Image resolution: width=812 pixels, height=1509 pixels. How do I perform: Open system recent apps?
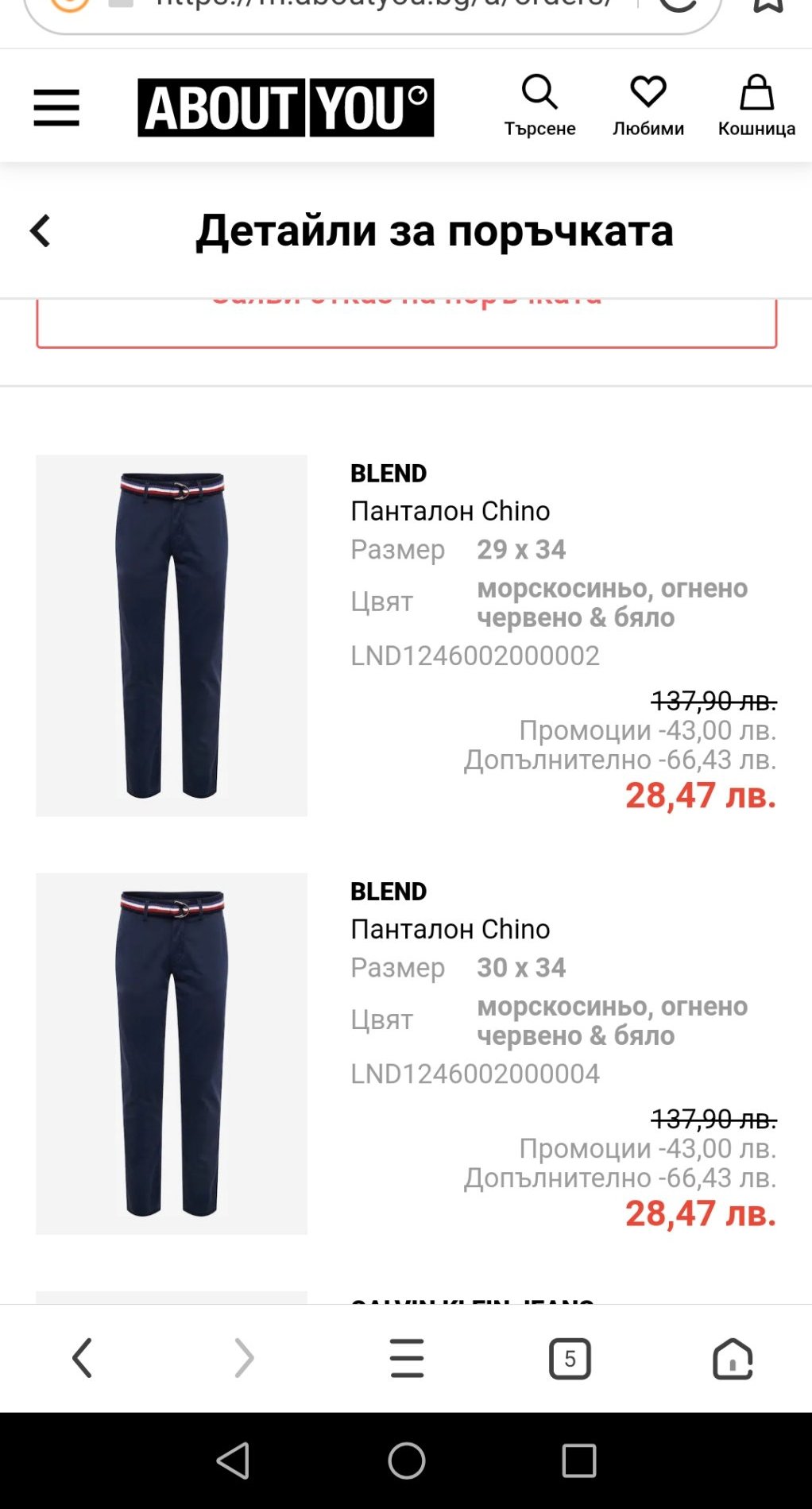(x=578, y=1460)
